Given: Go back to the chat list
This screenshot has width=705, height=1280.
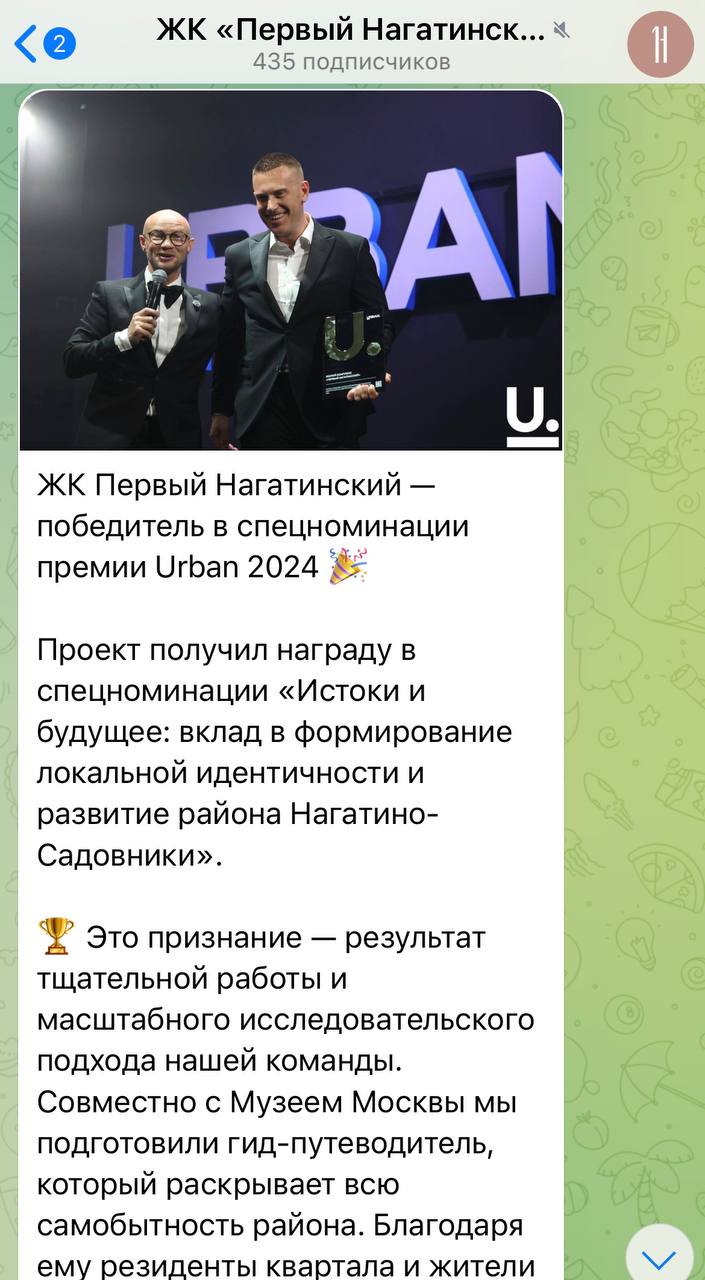Looking at the screenshot, I should (44, 43).
